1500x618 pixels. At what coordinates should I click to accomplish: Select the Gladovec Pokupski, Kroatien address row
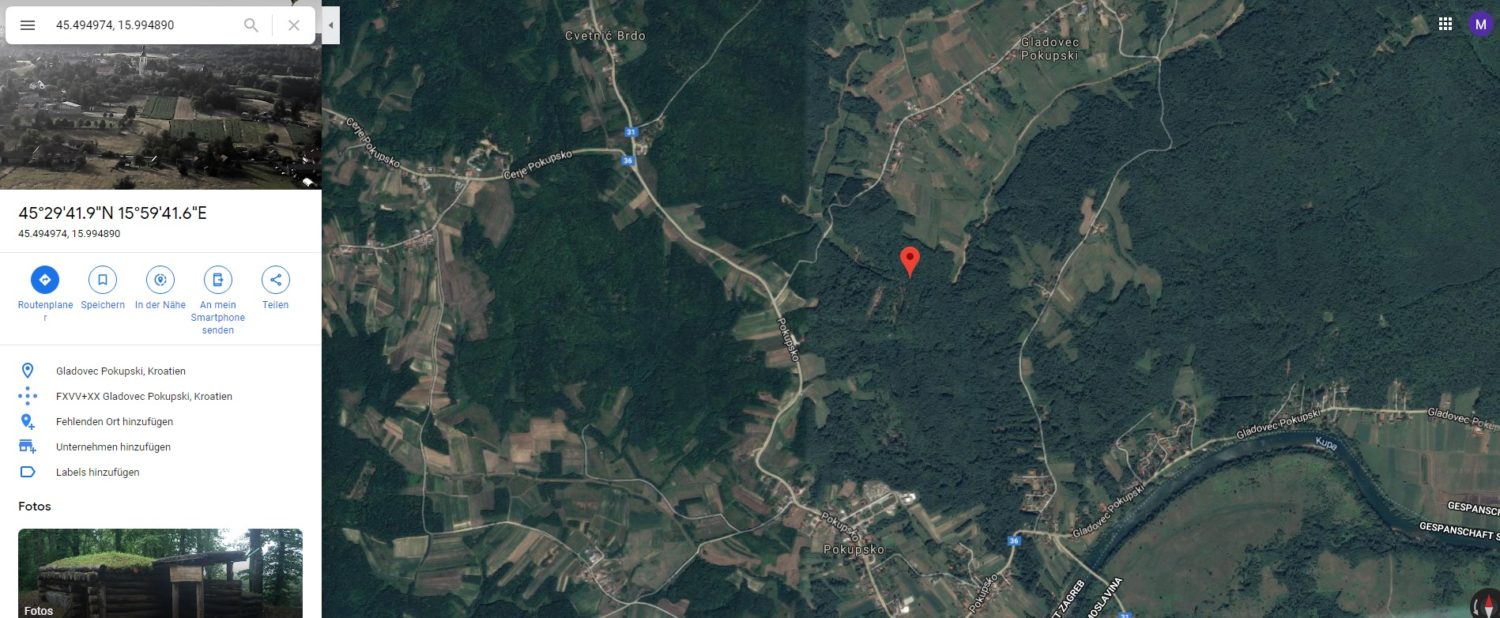coord(120,371)
